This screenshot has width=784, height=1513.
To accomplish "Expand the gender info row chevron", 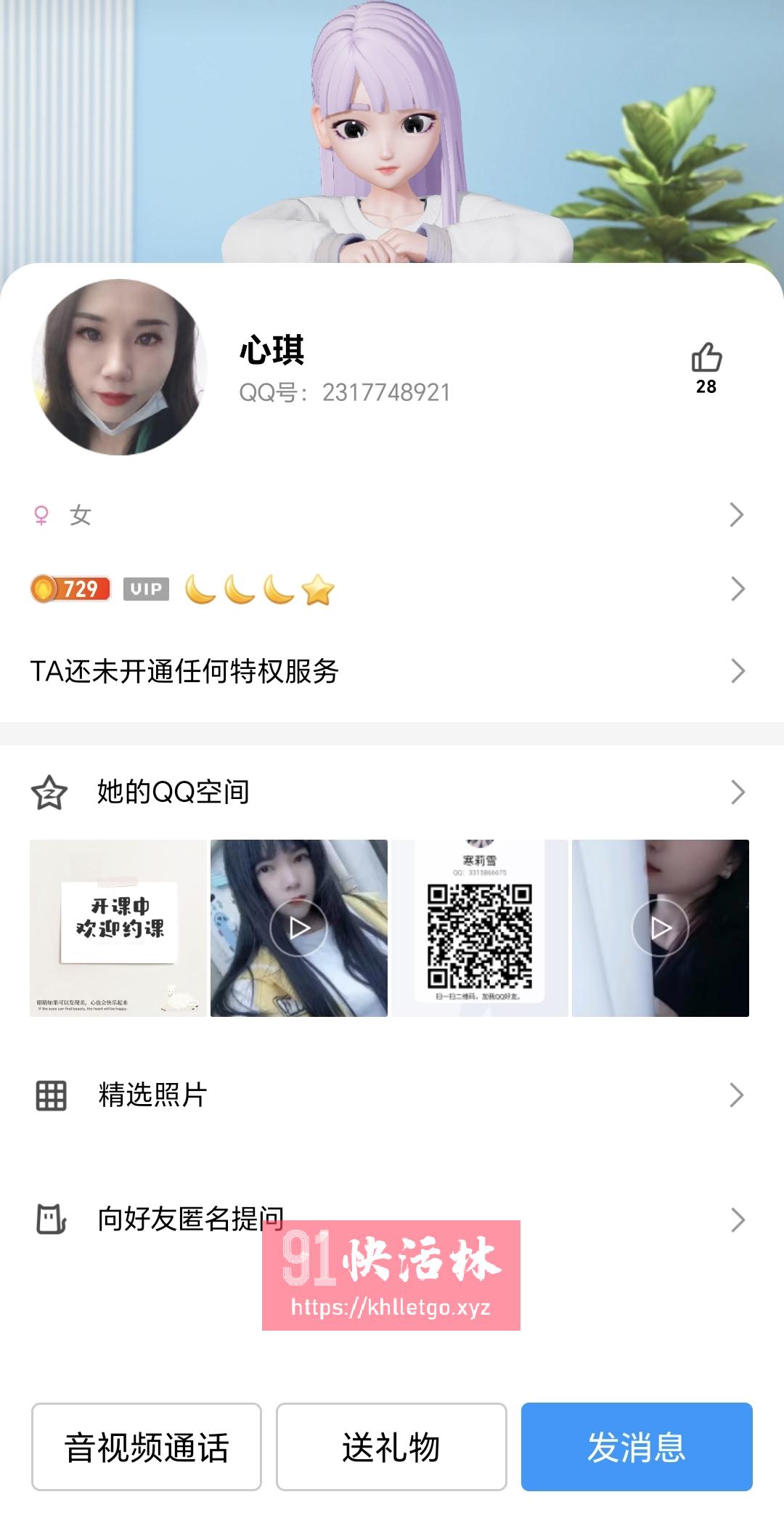I will point(739,517).
